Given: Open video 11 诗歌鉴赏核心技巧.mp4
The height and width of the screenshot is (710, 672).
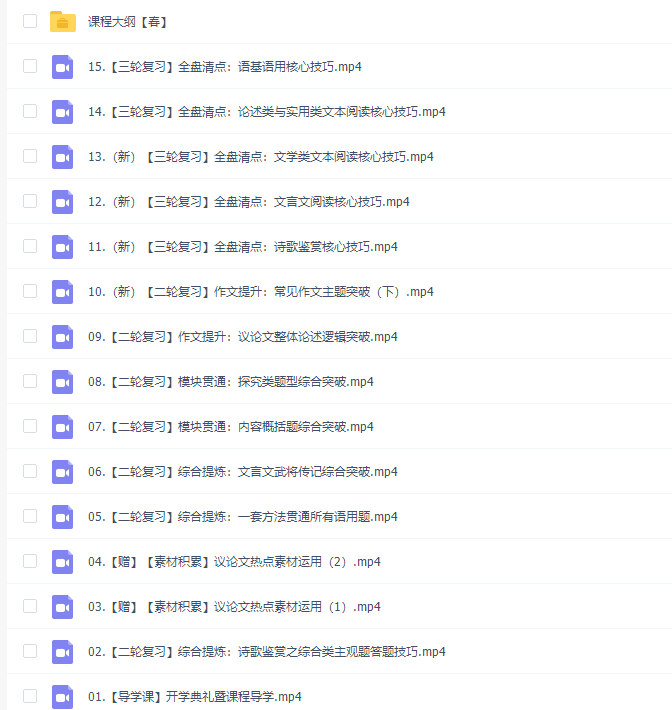Looking at the screenshot, I should [x=242, y=247].
